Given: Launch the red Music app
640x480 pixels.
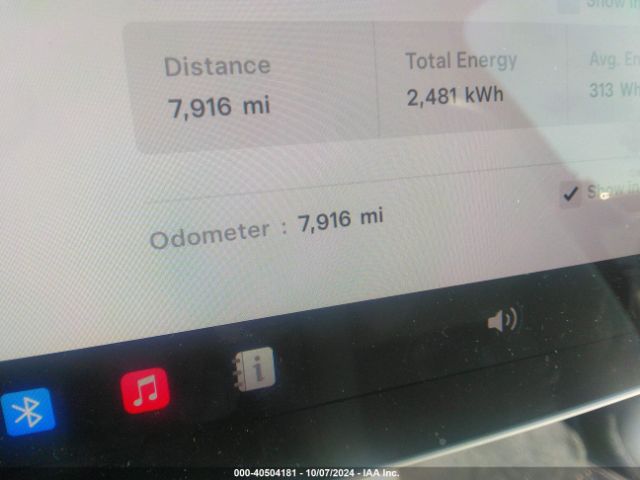Looking at the screenshot, I should (x=145, y=390).
